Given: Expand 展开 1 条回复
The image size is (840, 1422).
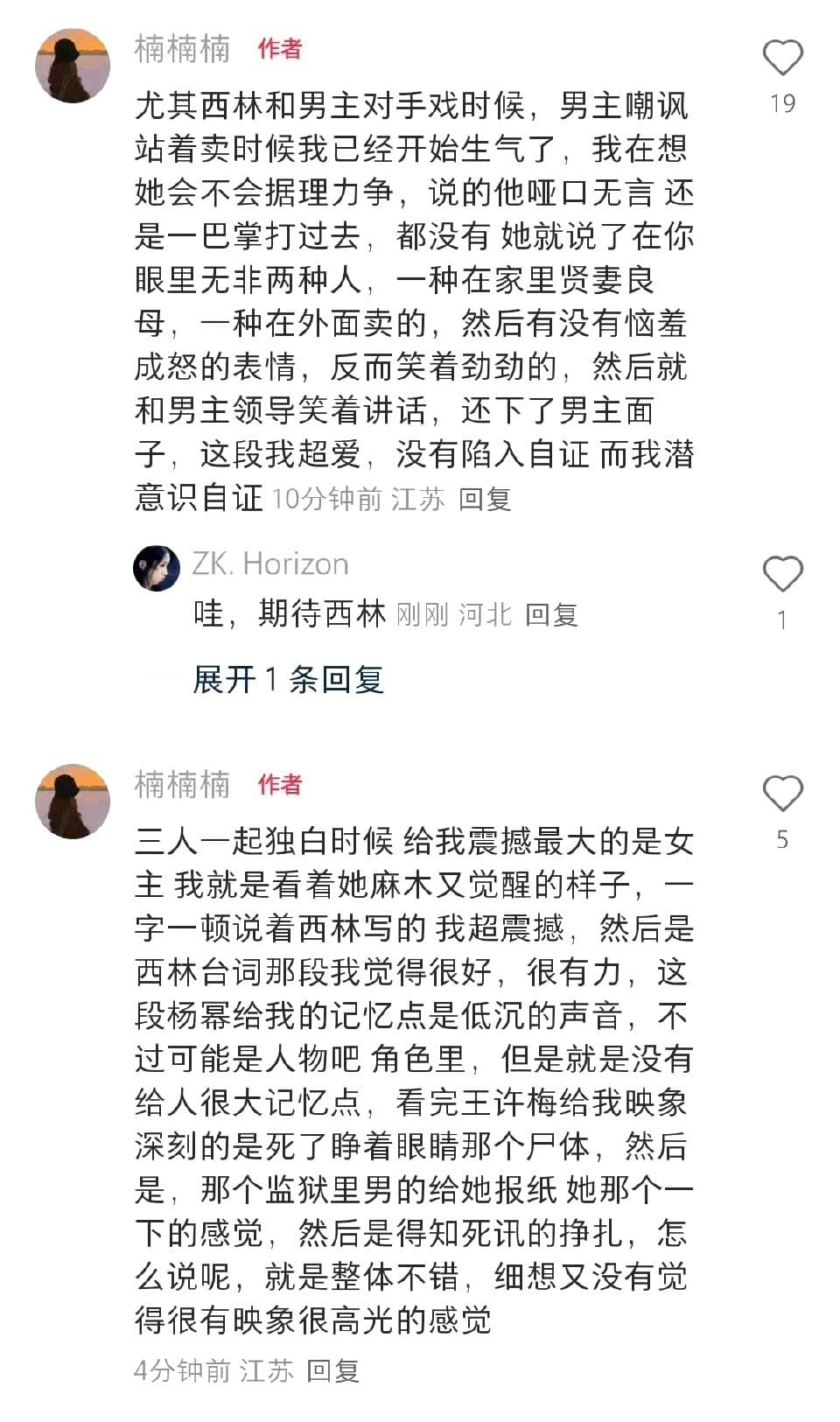Looking at the screenshot, I should (x=288, y=680).
